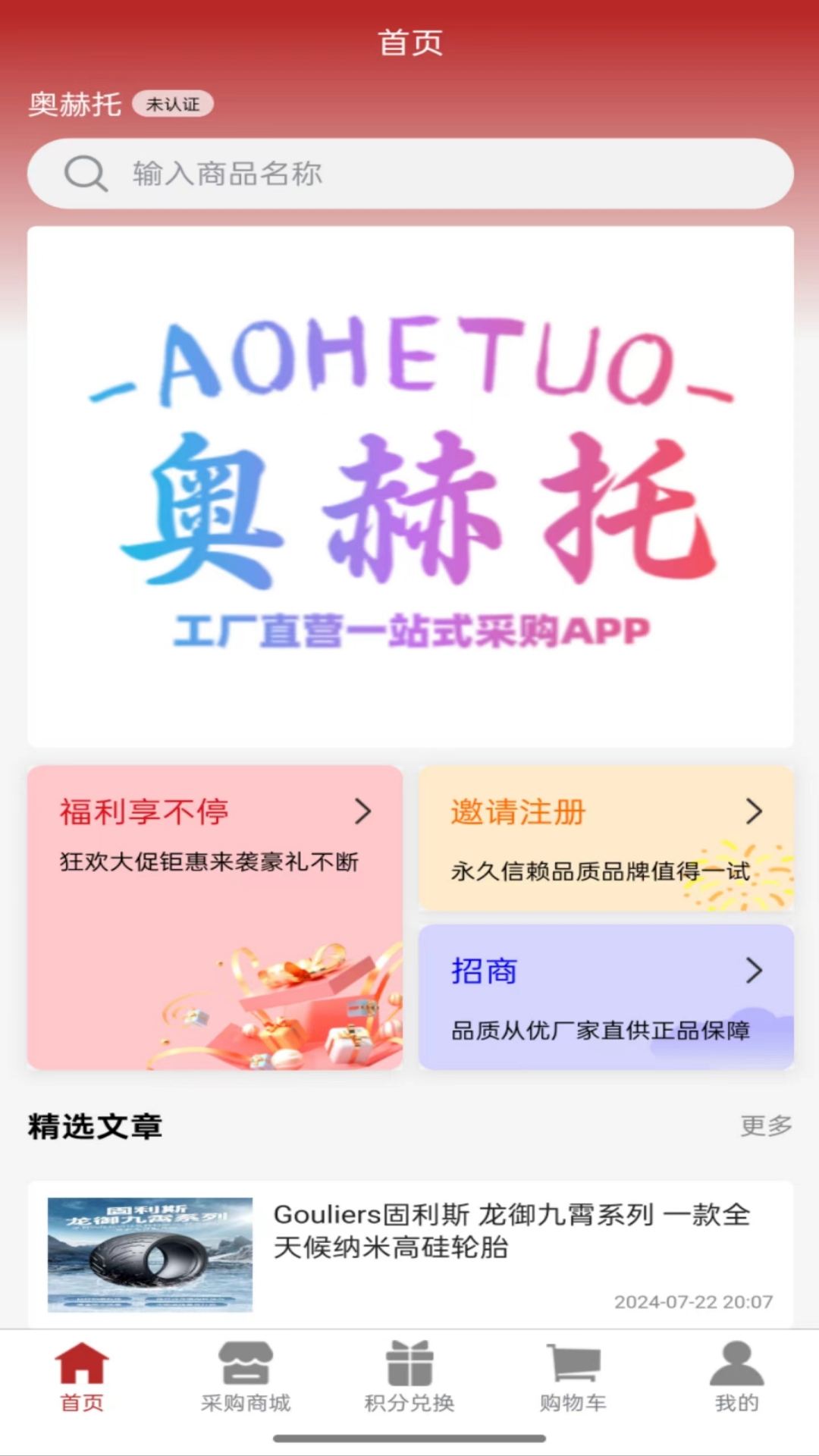Switch to the 采购商城 tab
This screenshot has width=819, height=1456.
pyautogui.click(x=246, y=1377)
